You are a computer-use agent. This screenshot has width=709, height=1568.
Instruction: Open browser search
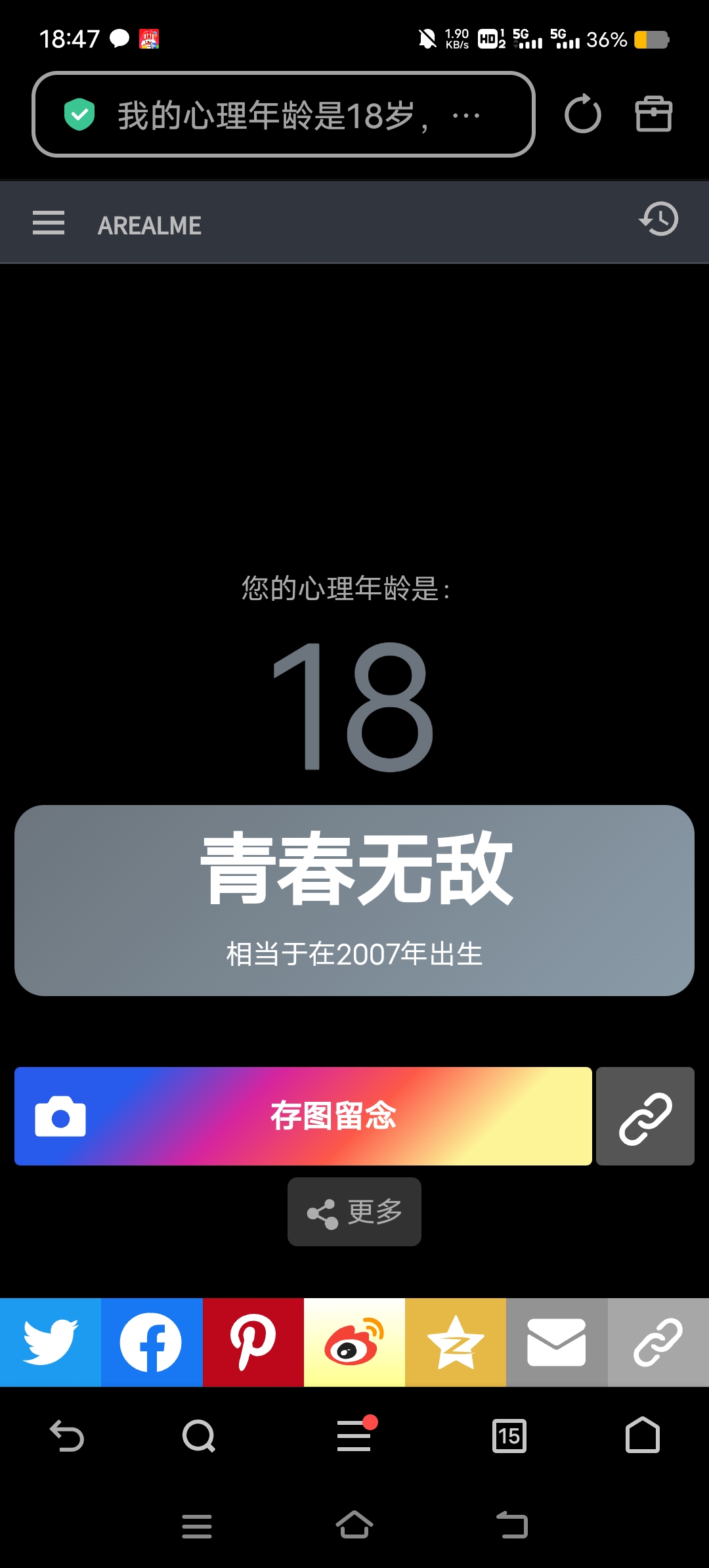(x=199, y=1435)
